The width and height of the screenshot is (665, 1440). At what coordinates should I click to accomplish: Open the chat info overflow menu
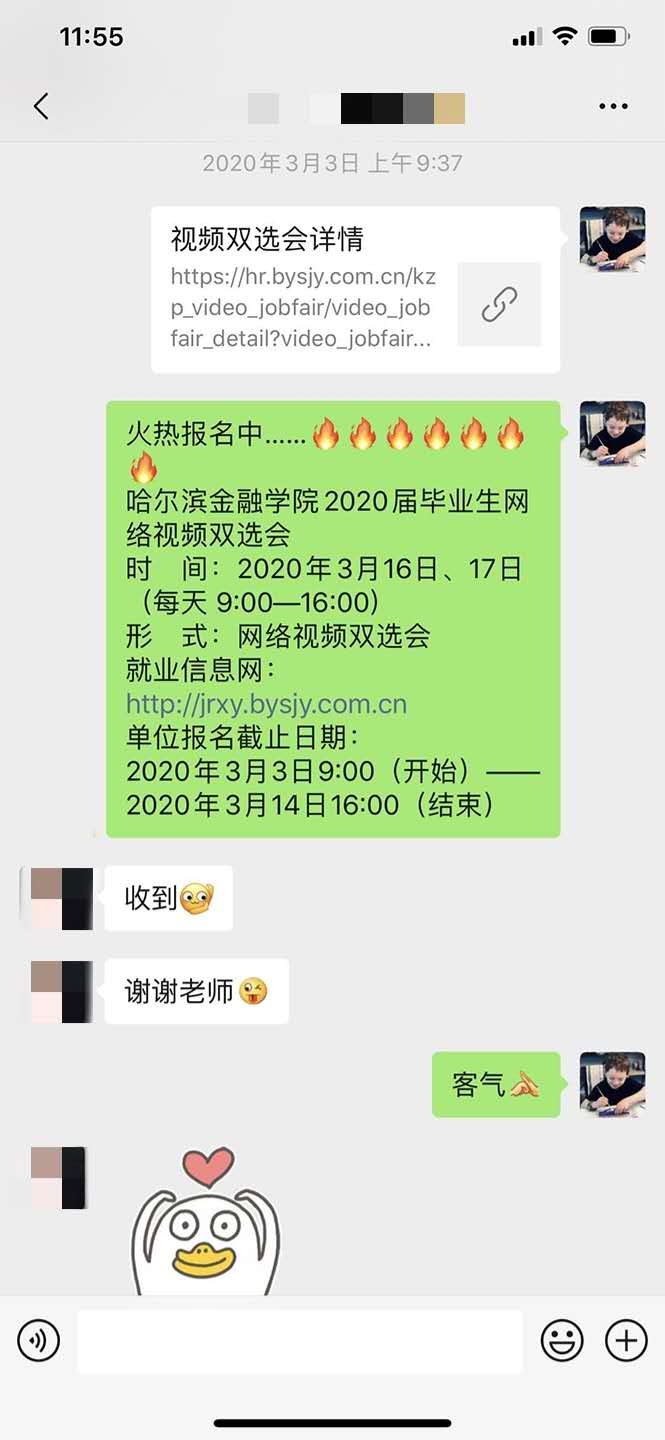613,106
